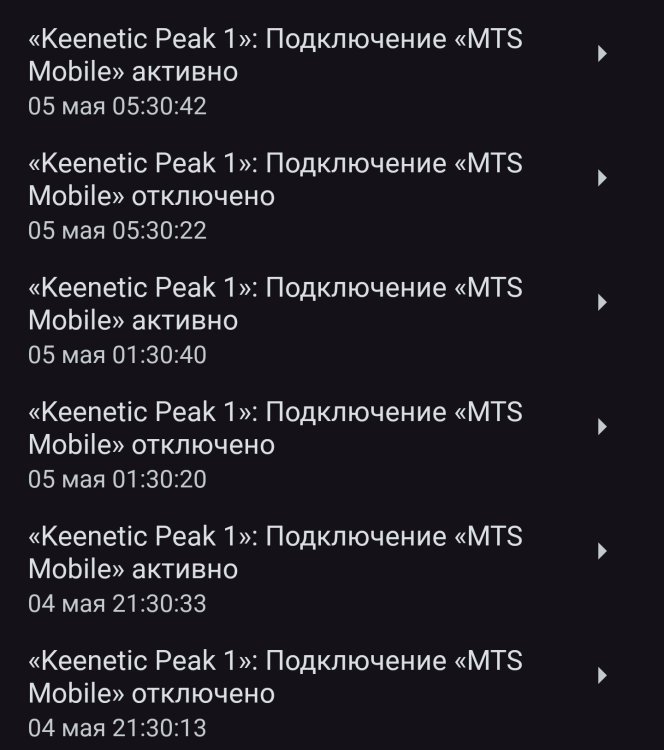Select the disconnected entry from 05 мая 01:30:20
The height and width of the screenshot is (750, 664).
point(300,444)
